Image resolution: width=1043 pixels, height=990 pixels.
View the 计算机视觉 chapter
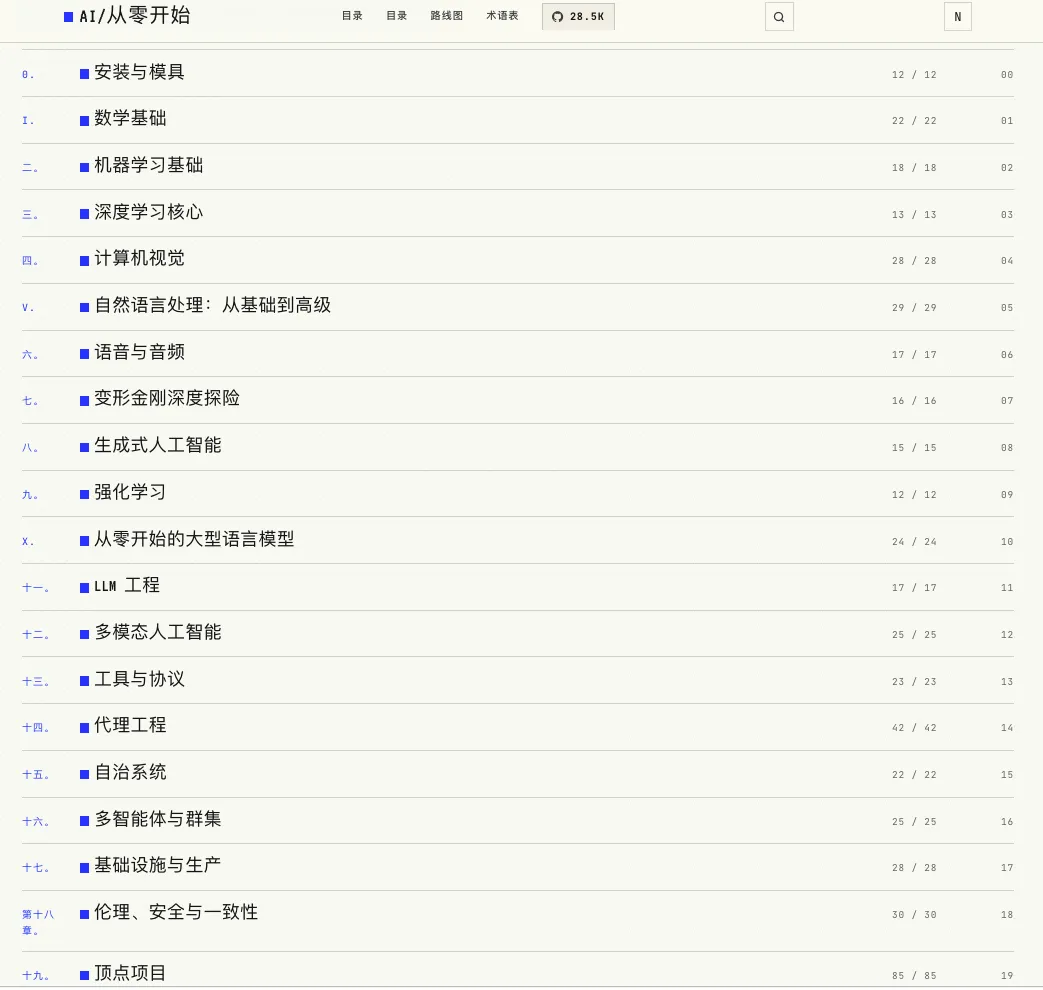click(518, 260)
